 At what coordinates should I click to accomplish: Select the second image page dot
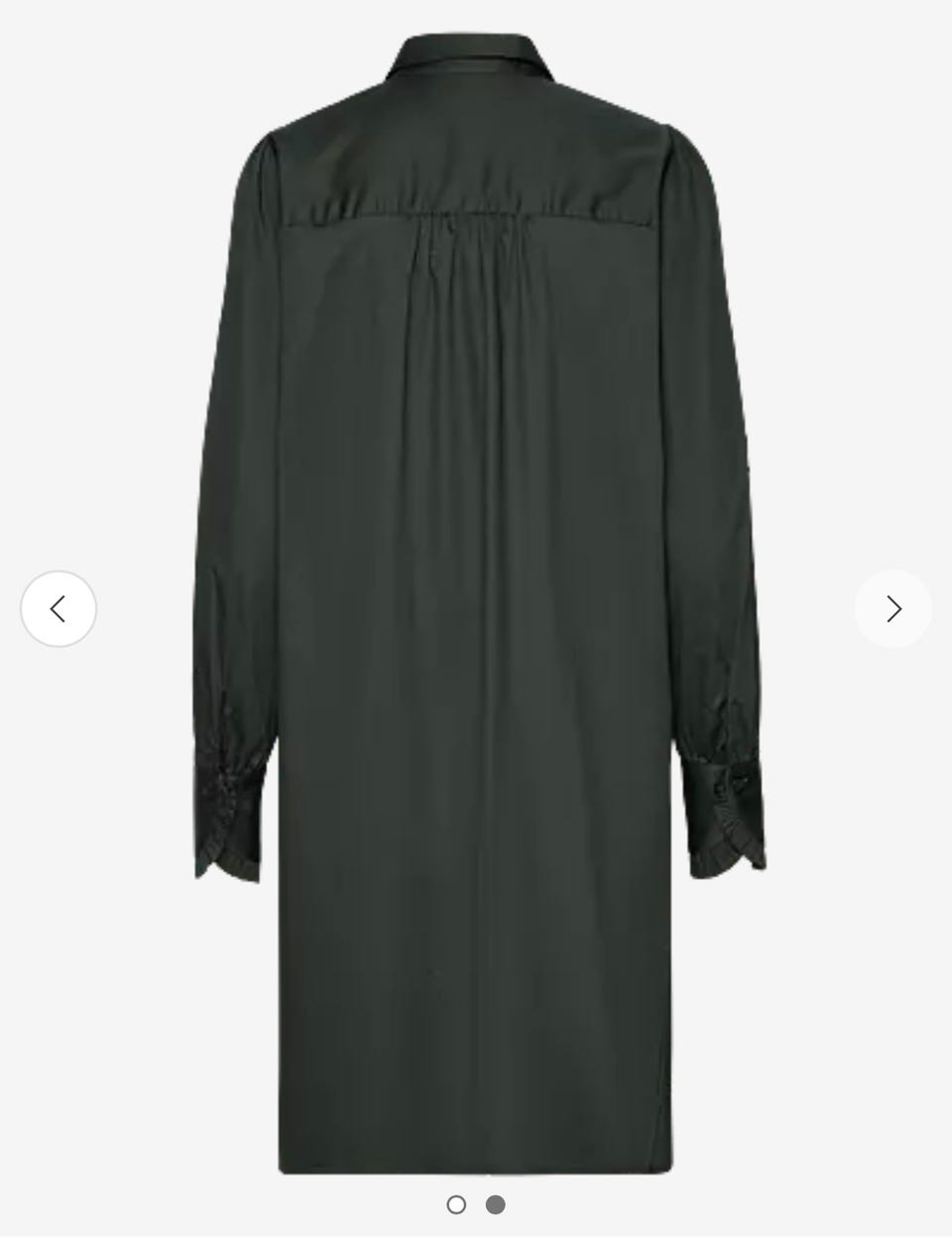pos(496,1204)
